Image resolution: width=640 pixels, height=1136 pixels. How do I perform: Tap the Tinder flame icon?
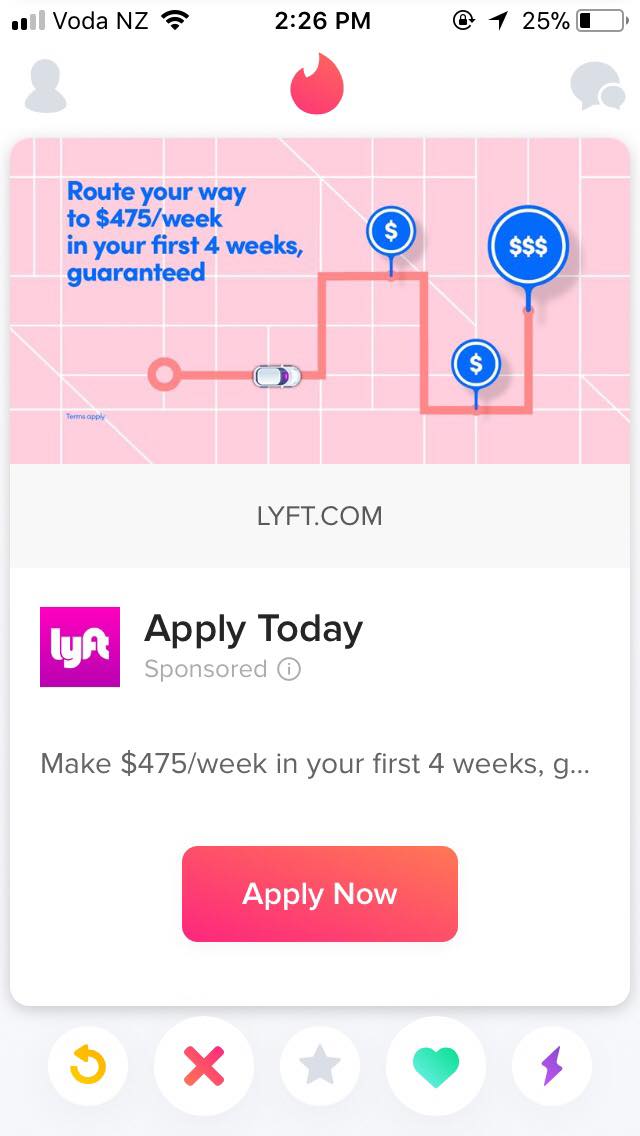click(317, 85)
